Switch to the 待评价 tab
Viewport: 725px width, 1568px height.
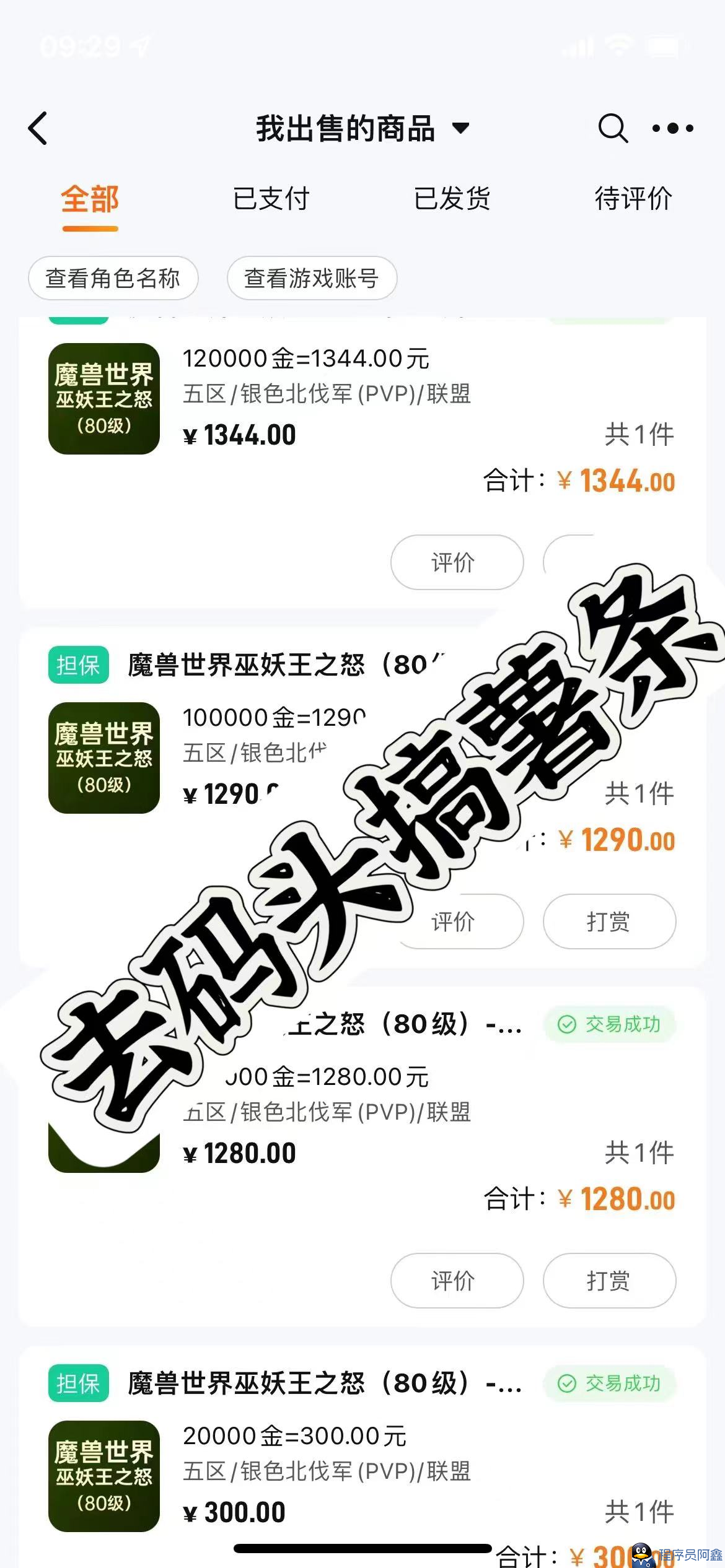click(634, 199)
